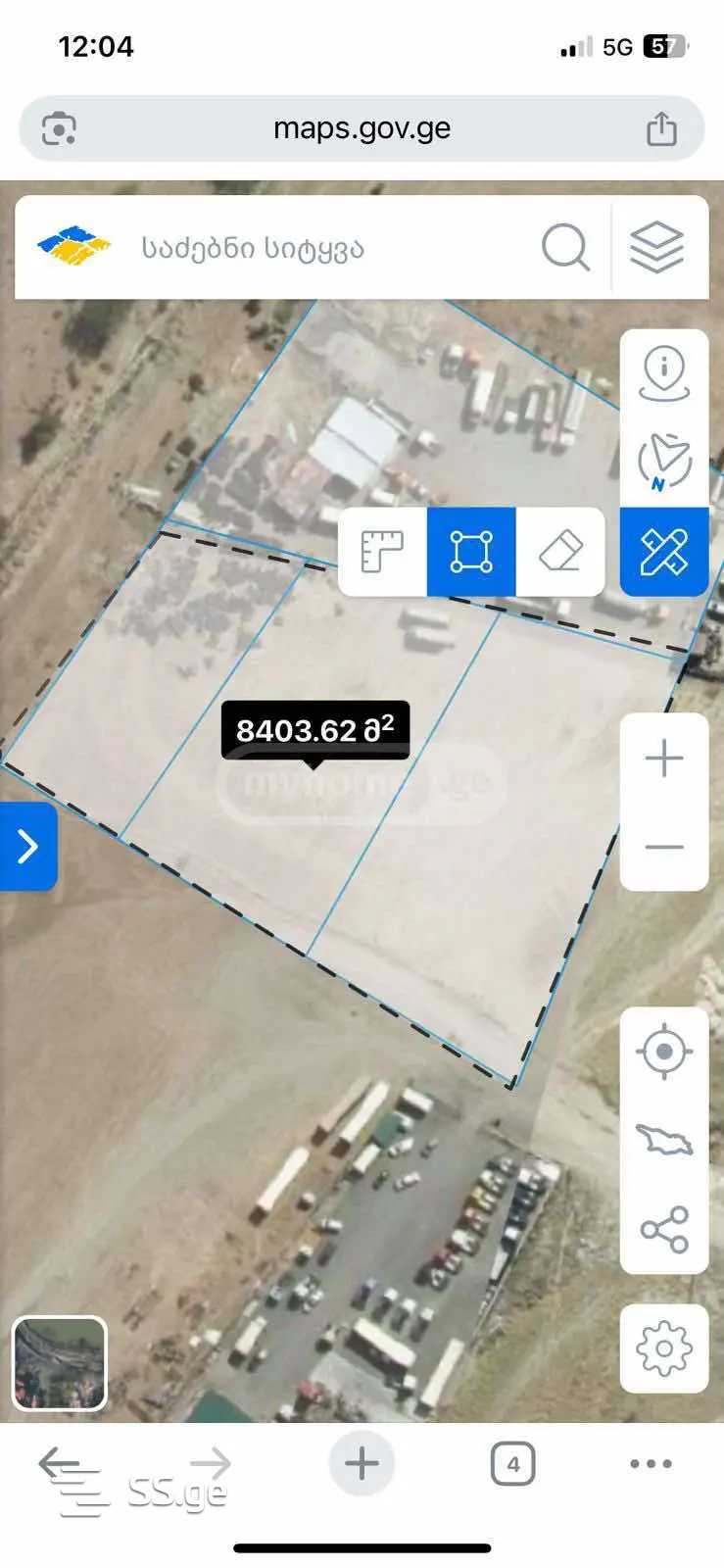Erase the measurement with the eraser

tap(560, 552)
